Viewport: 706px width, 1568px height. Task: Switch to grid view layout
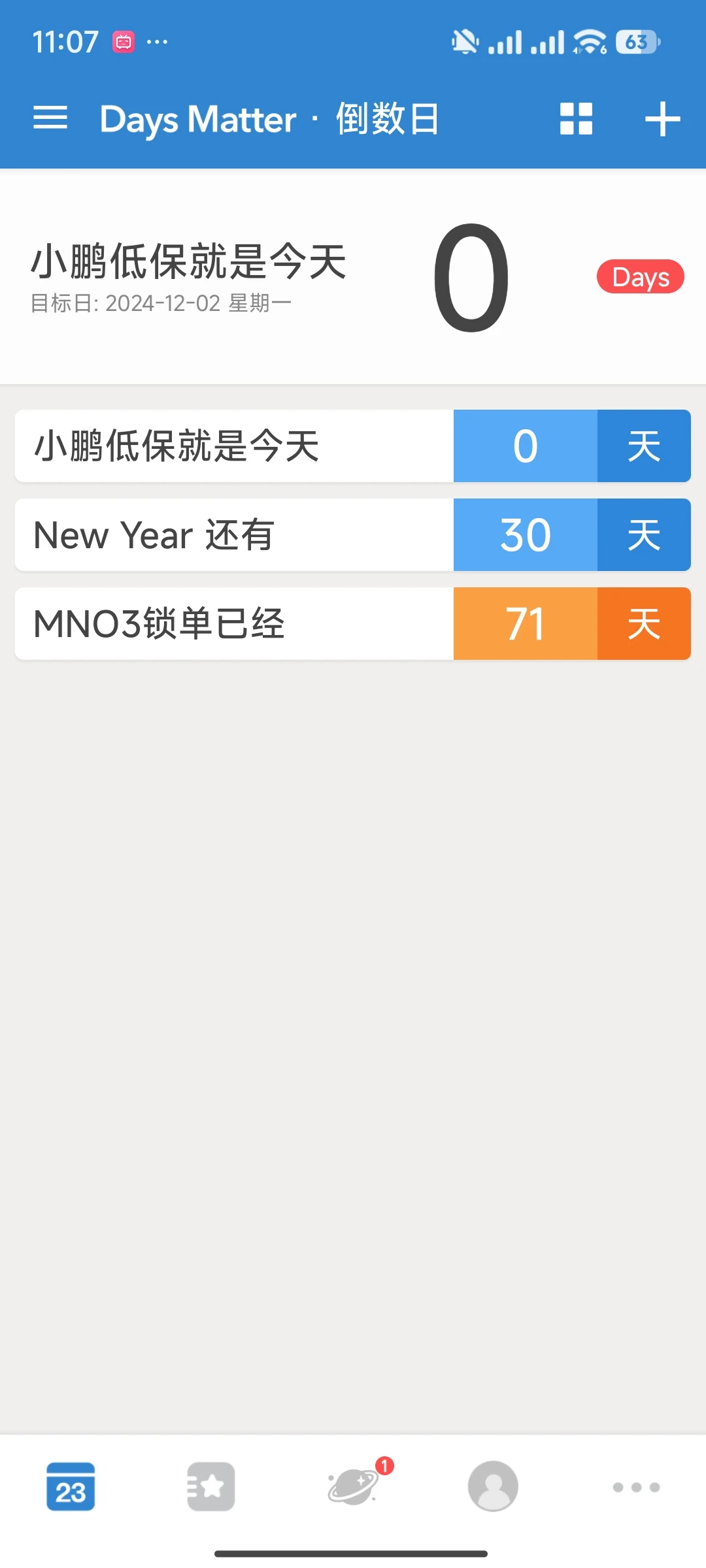pyautogui.click(x=576, y=119)
